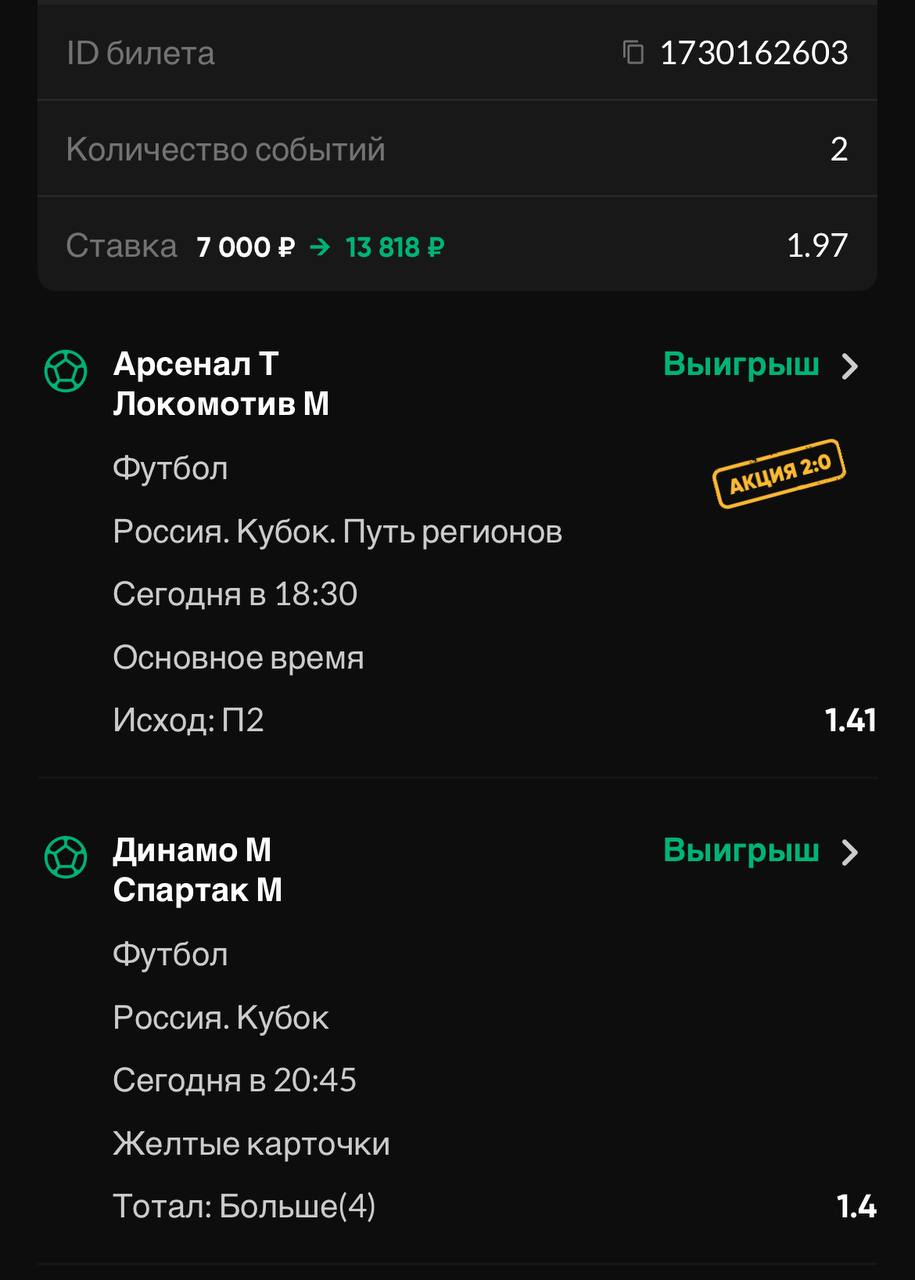Tap the Акция 2:0 promo badge

pyautogui.click(x=779, y=473)
